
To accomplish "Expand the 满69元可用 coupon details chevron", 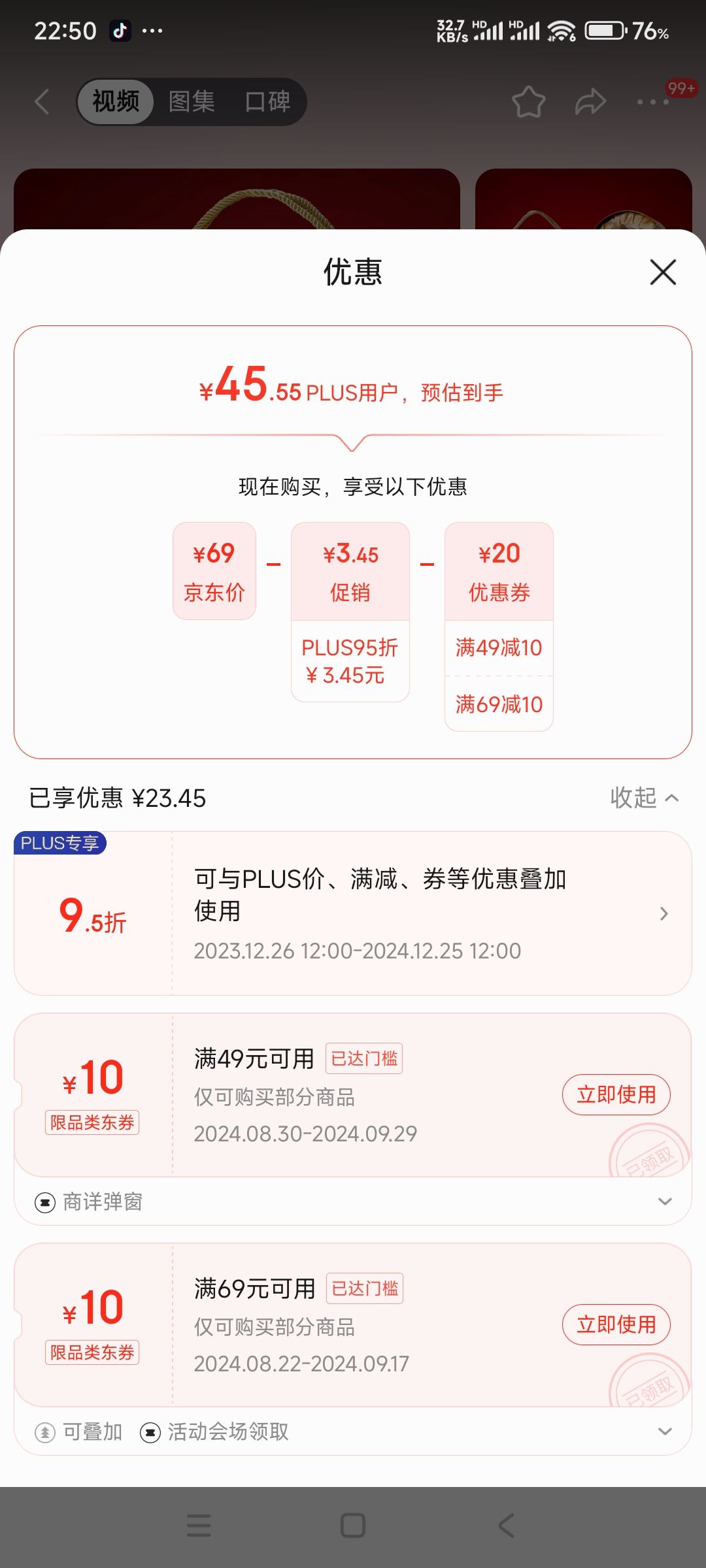I will tap(665, 1431).
